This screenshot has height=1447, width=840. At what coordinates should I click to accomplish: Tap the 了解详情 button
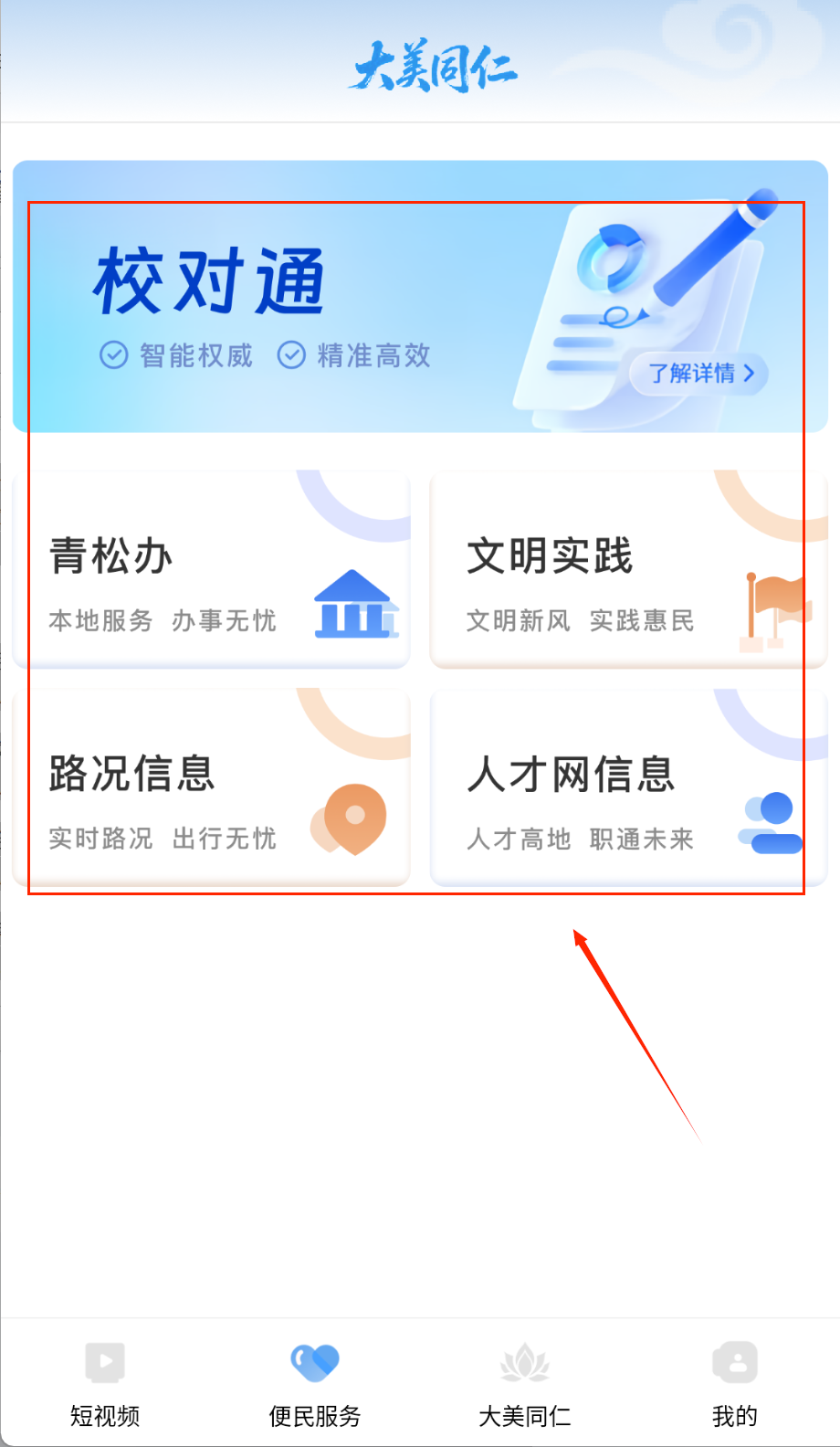tap(700, 373)
